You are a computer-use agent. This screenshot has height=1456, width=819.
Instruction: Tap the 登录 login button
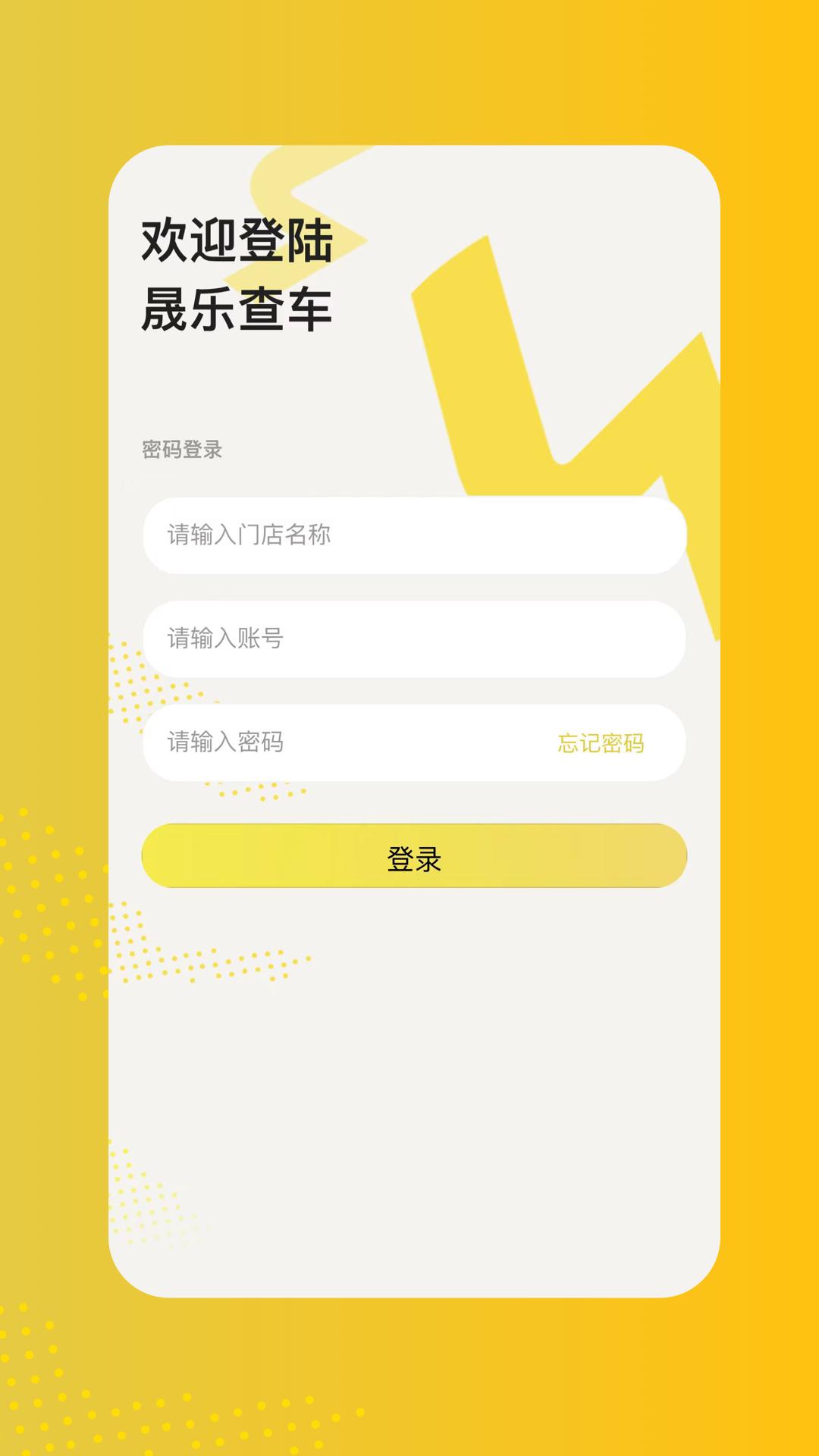[x=414, y=857]
